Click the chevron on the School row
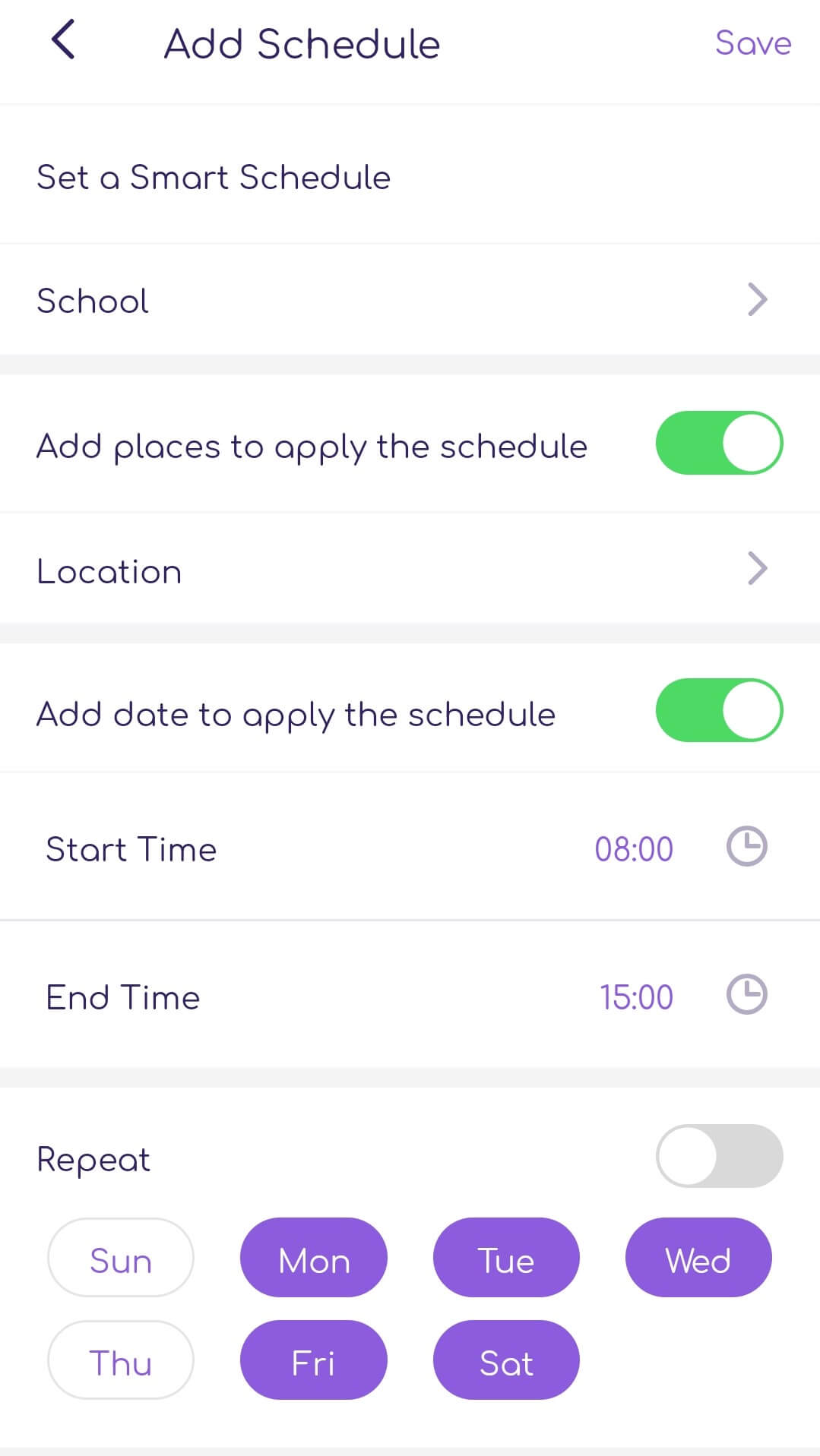Image resolution: width=820 pixels, height=1456 pixels. coord(757,299)
